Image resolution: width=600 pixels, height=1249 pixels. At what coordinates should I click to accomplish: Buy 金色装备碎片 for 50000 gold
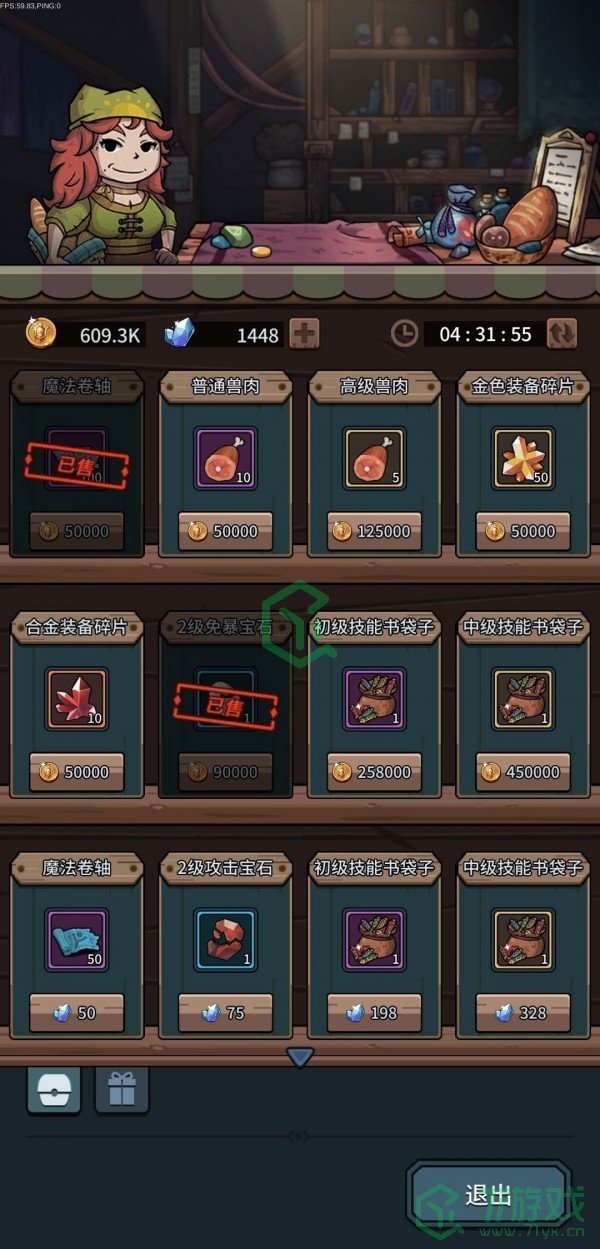click(523, 532)
